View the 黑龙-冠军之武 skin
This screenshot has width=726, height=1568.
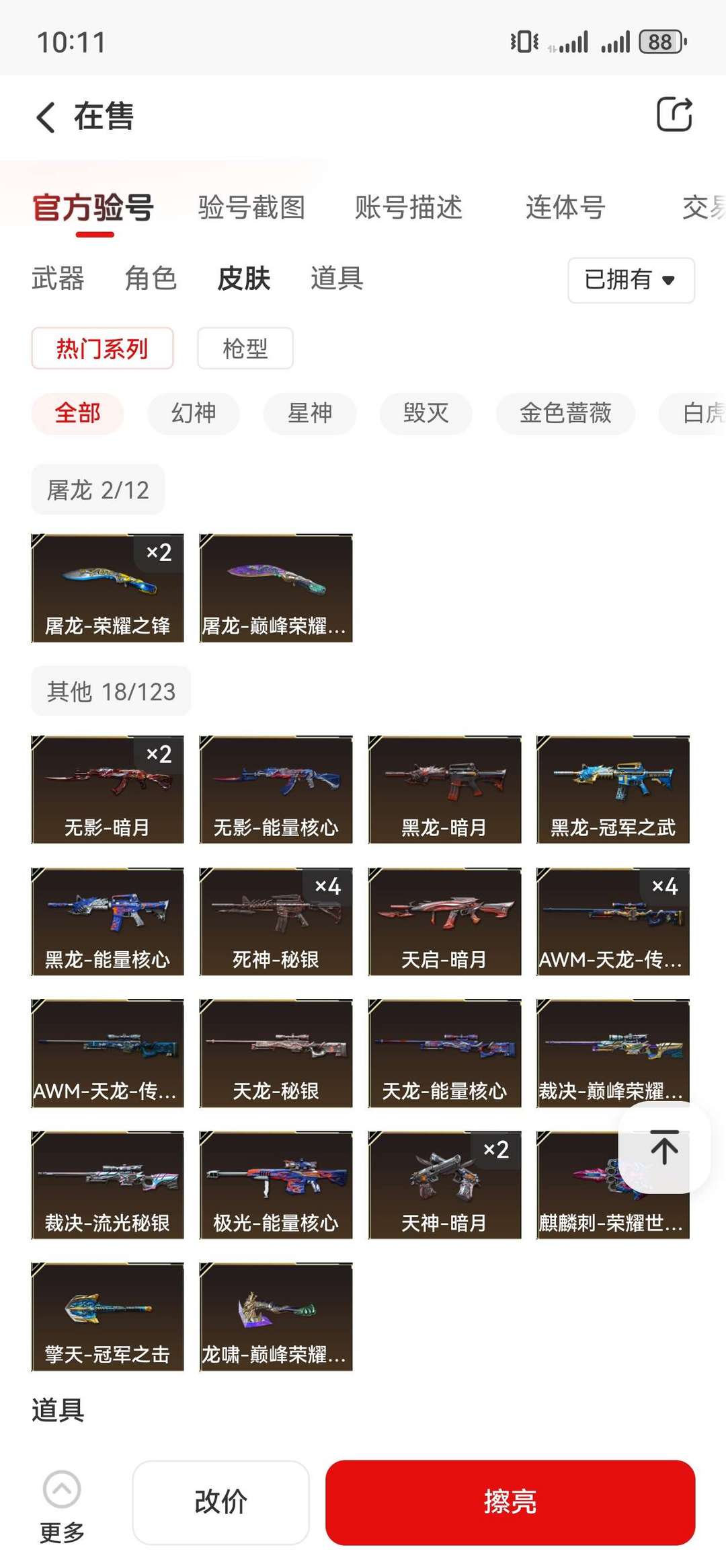click(x=612, y=789)
